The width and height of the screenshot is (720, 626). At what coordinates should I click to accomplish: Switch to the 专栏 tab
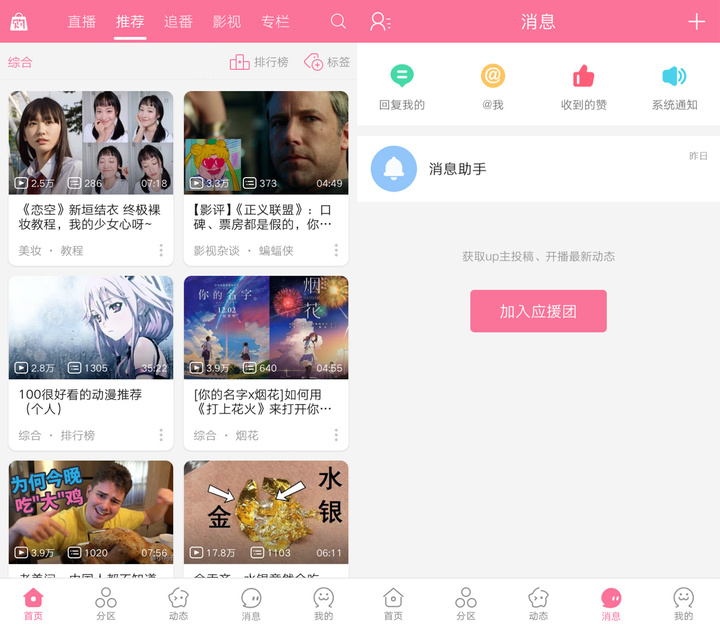coord(275,21)
